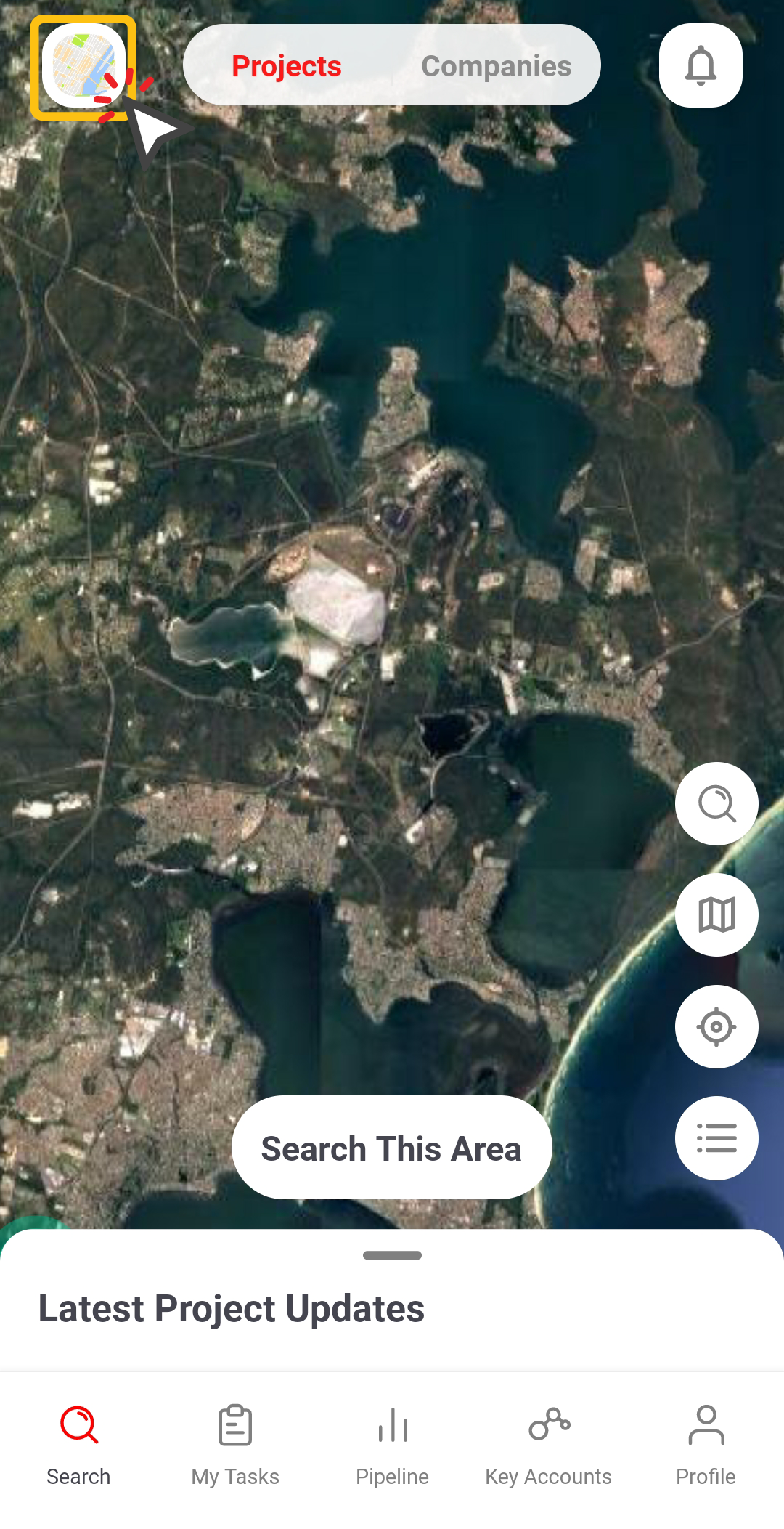
Task: Switch to the Companies tab
Action: click(x=497, y=66)
